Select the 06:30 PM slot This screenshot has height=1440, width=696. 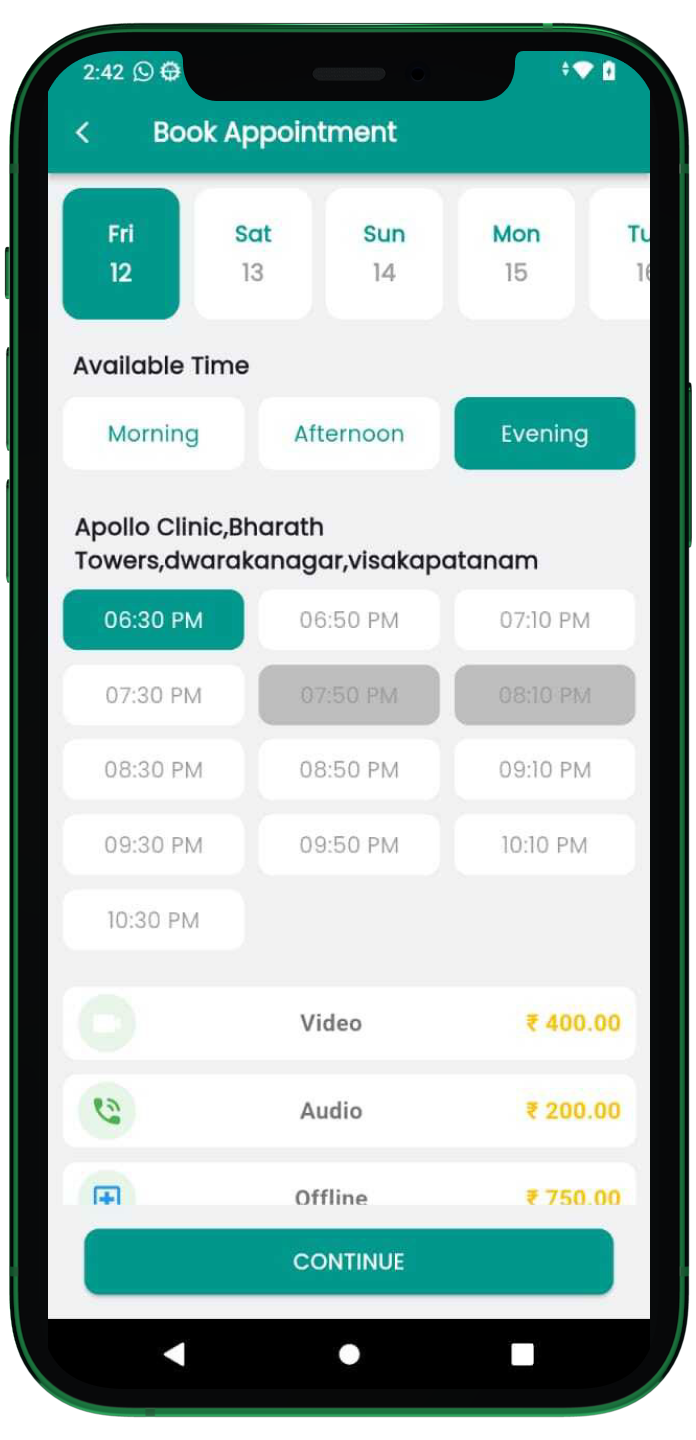[153, 620]
